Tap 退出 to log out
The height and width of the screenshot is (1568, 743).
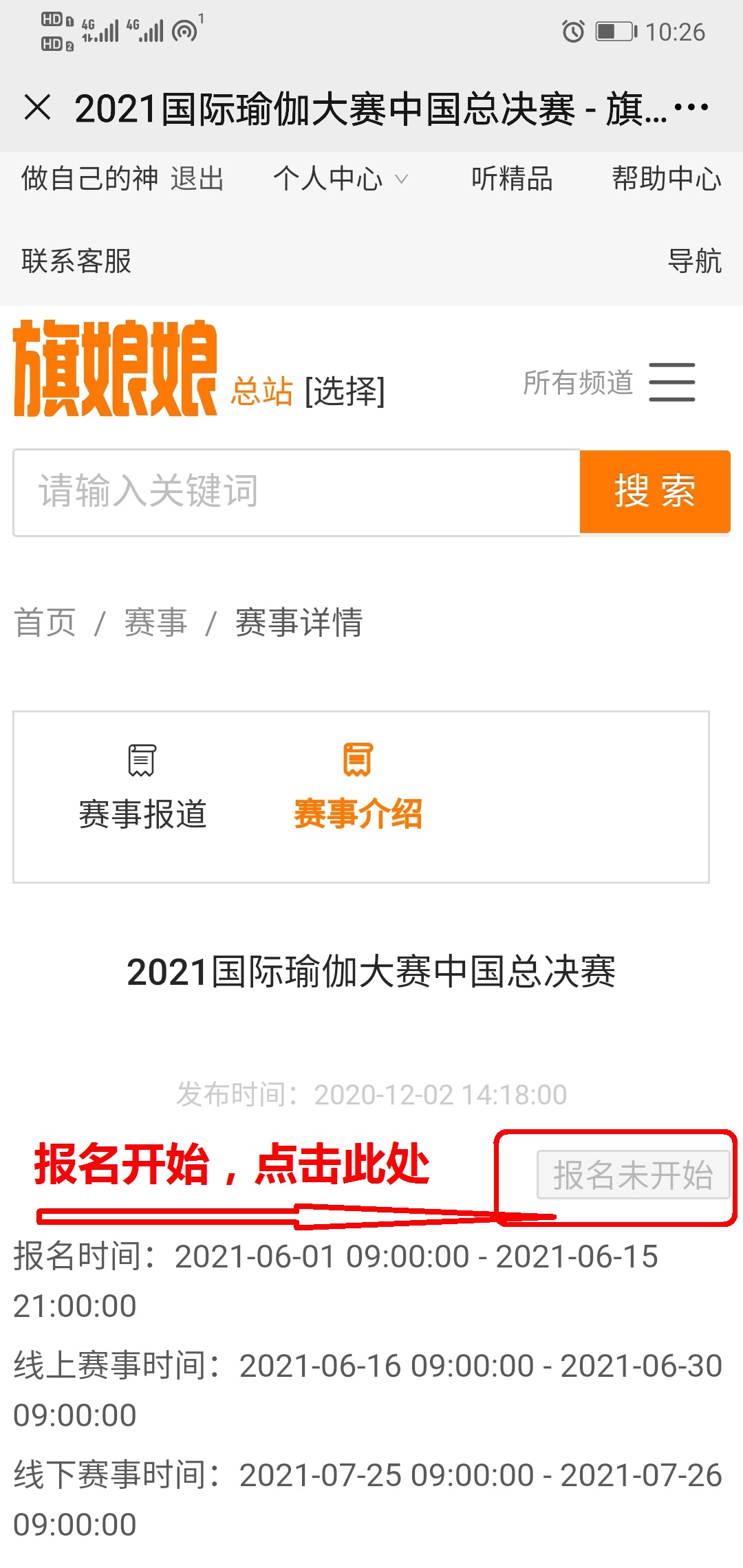[x=197, y=179]
